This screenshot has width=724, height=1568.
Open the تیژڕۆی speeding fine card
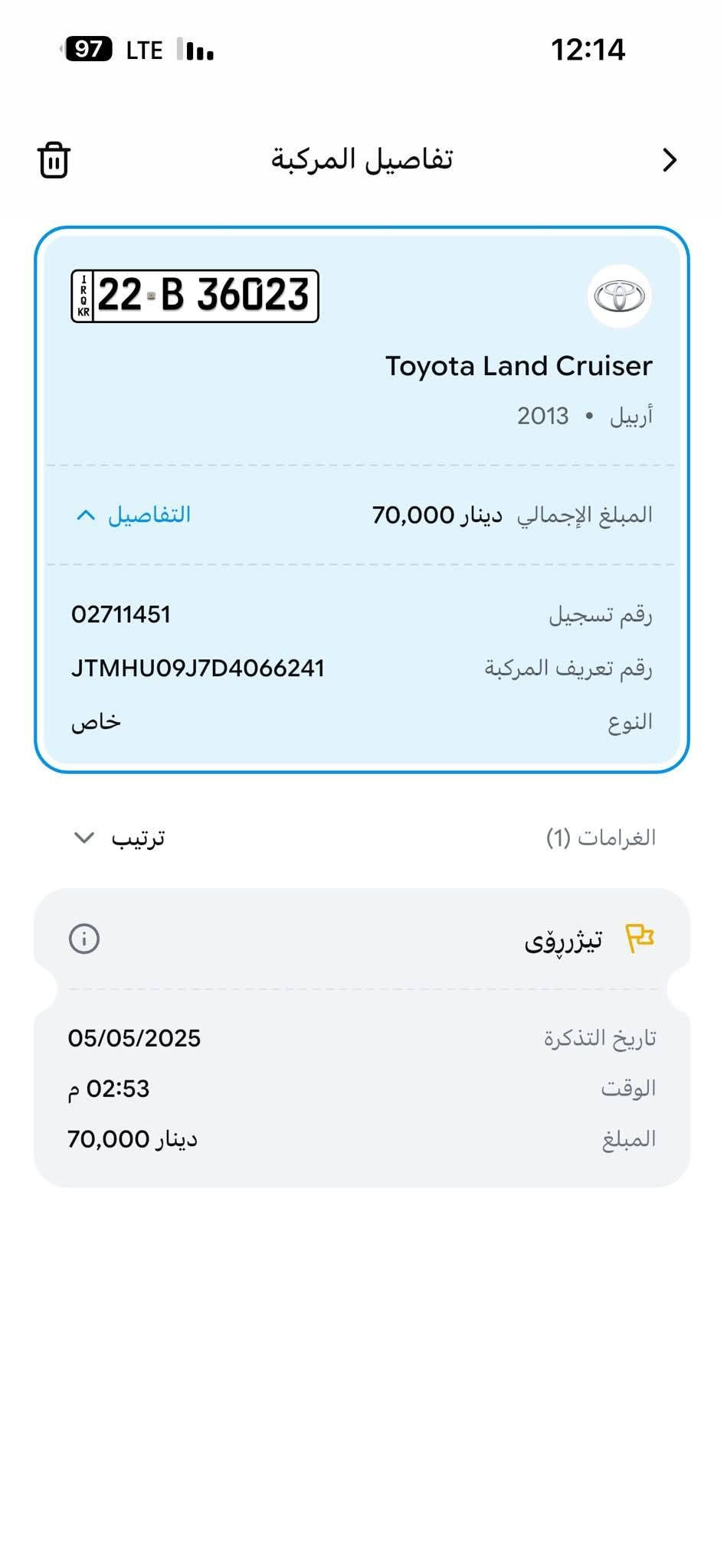tap(362, 1038)
